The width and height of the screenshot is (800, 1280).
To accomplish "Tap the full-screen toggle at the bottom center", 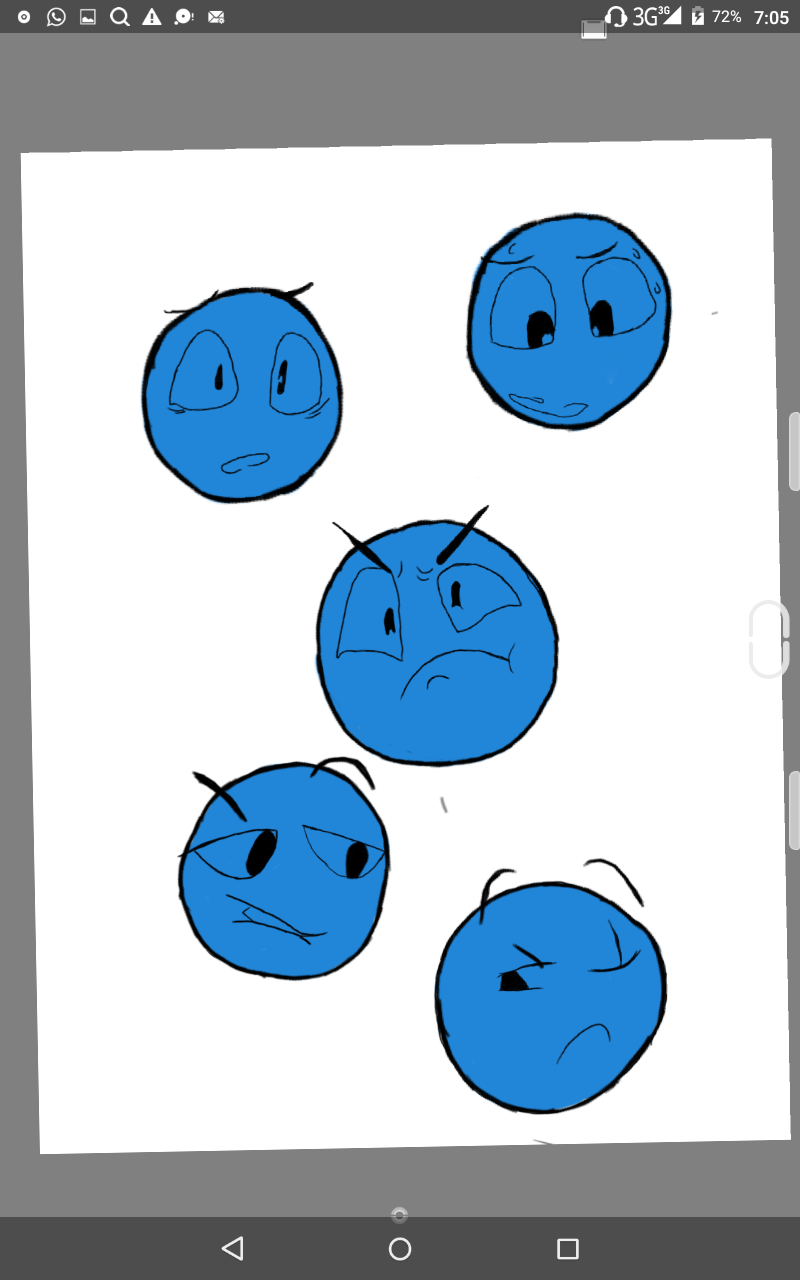I will pyautogui.click(x=400, y=1214).
